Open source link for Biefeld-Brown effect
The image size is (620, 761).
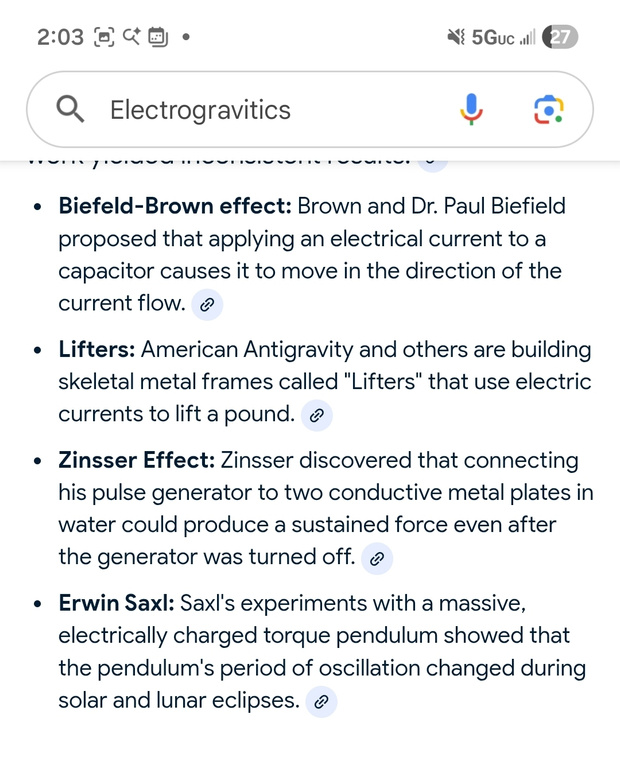pyautogui.click(x=207, y=304)
